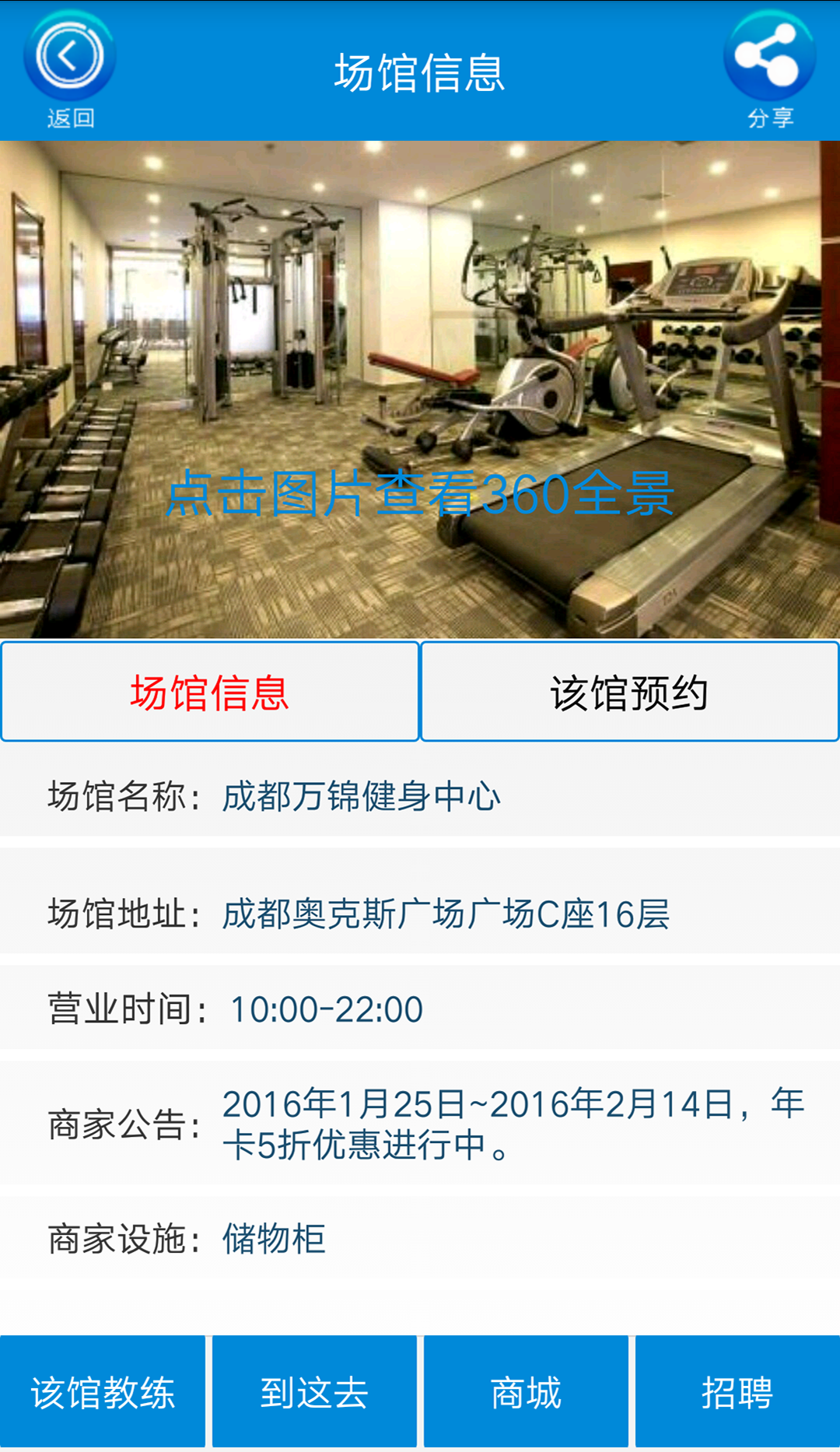Open the 360 panorama gym photo
This screenshot has height=1452, width=840.
tap(420, 389)
